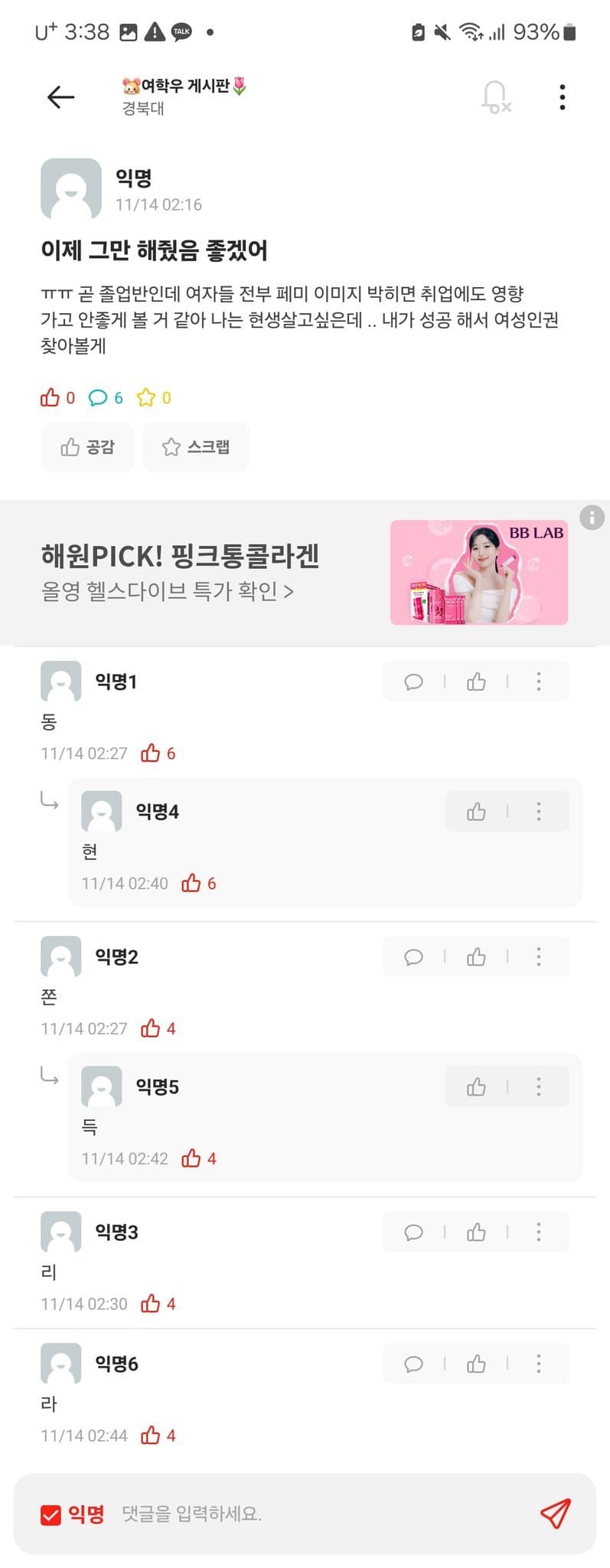
Task: Scrap the post with 스크랩
Action: pyautogui.click(x=196, y=447)
